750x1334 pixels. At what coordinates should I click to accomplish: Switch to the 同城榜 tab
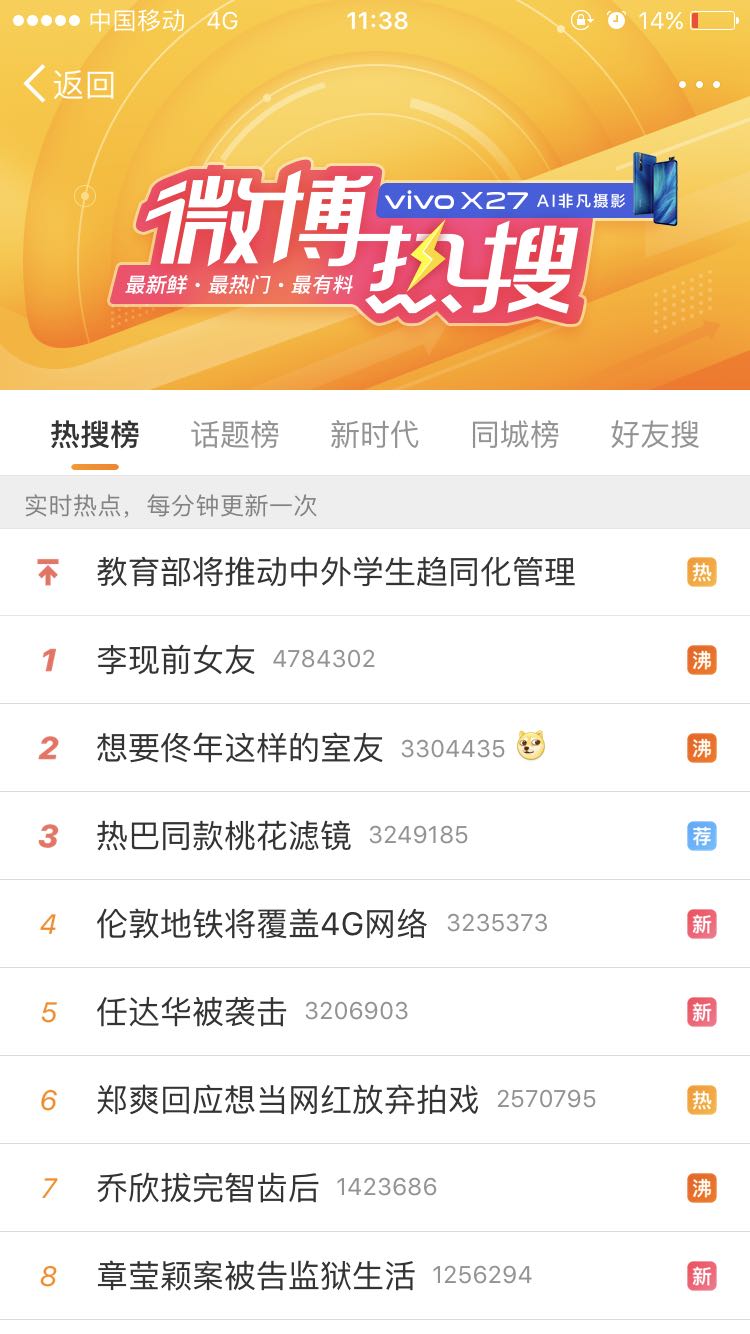[515, 435]
